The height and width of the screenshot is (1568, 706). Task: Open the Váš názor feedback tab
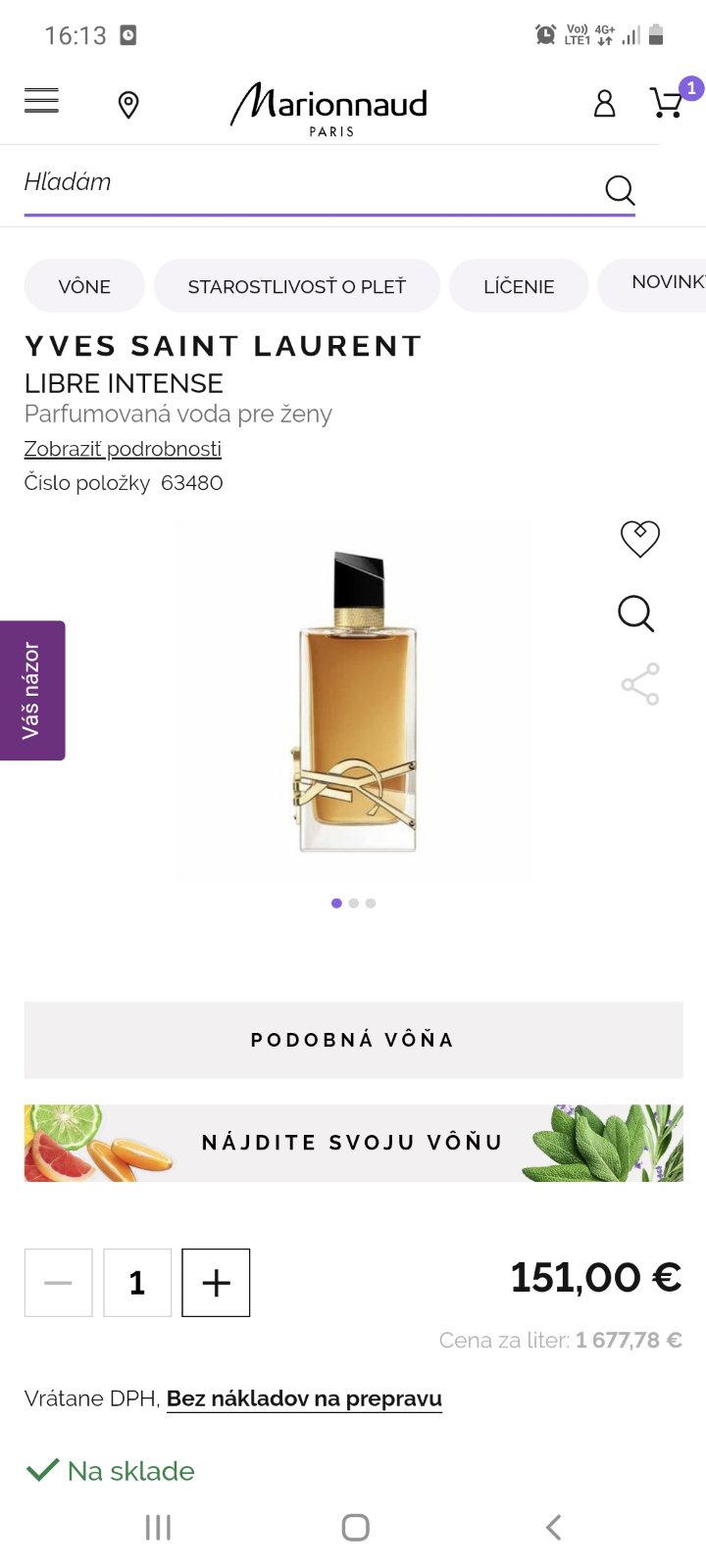(32, 690)
